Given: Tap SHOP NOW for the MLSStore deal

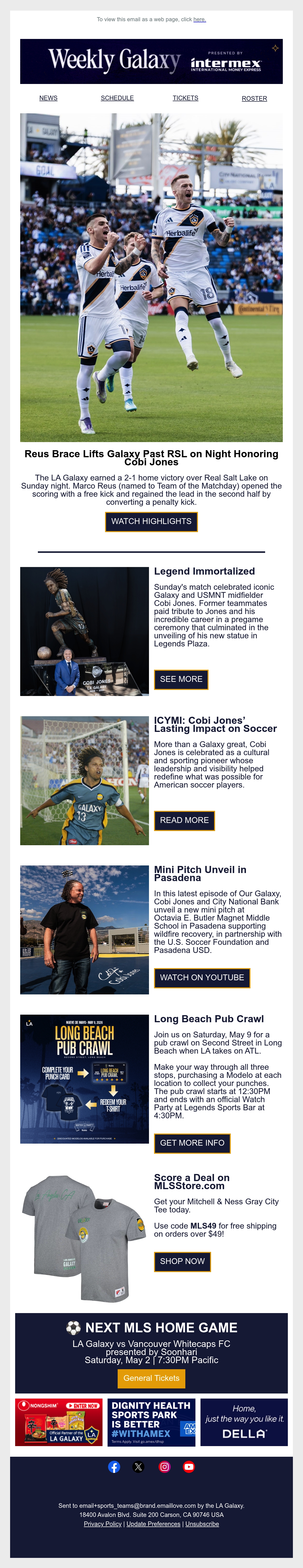Looking at the screenshot, I should [x=182, y=1261].
